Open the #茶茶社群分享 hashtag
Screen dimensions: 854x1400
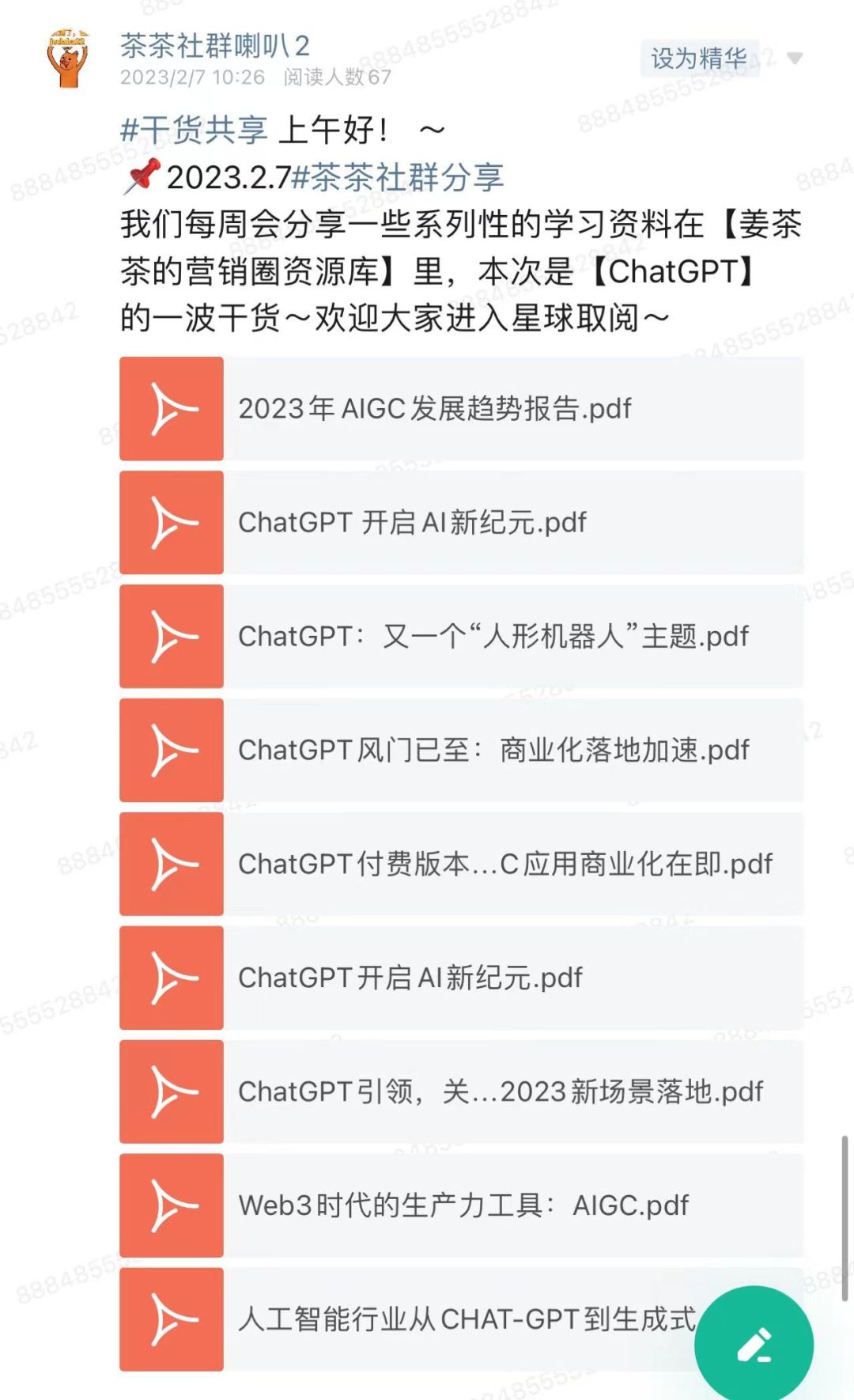[x=398, y=177]
